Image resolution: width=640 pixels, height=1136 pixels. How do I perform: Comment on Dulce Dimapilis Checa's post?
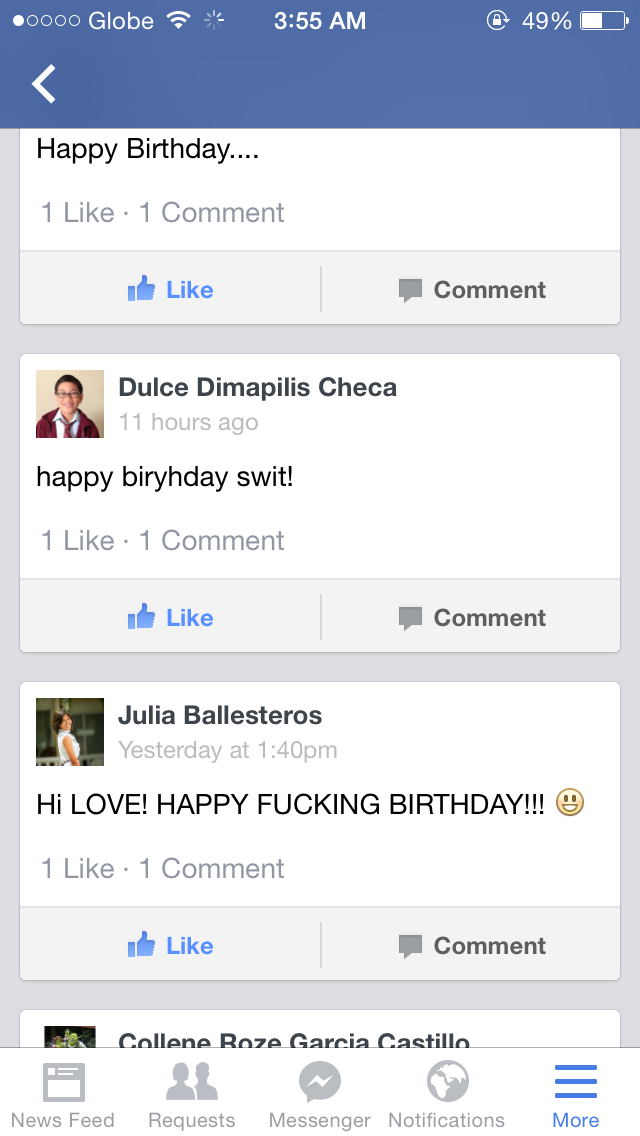coord(472,617)
